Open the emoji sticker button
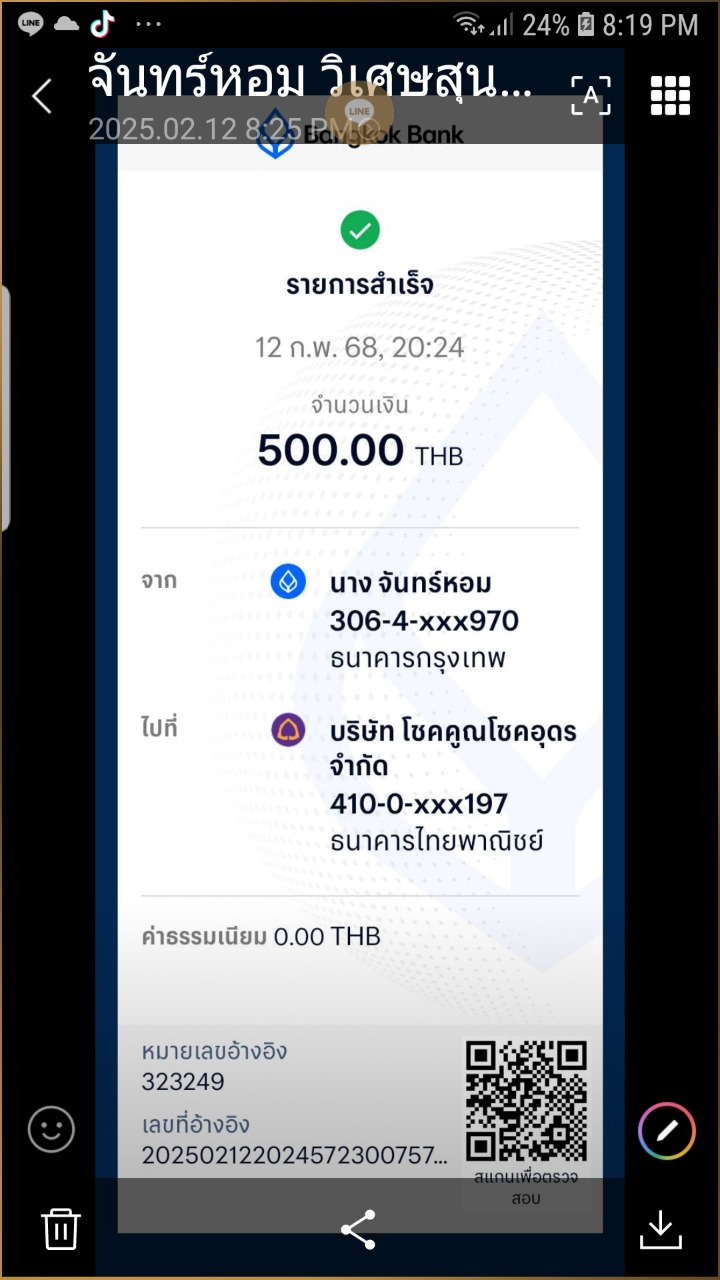 pyautogui.click(x=51, y=1130)
